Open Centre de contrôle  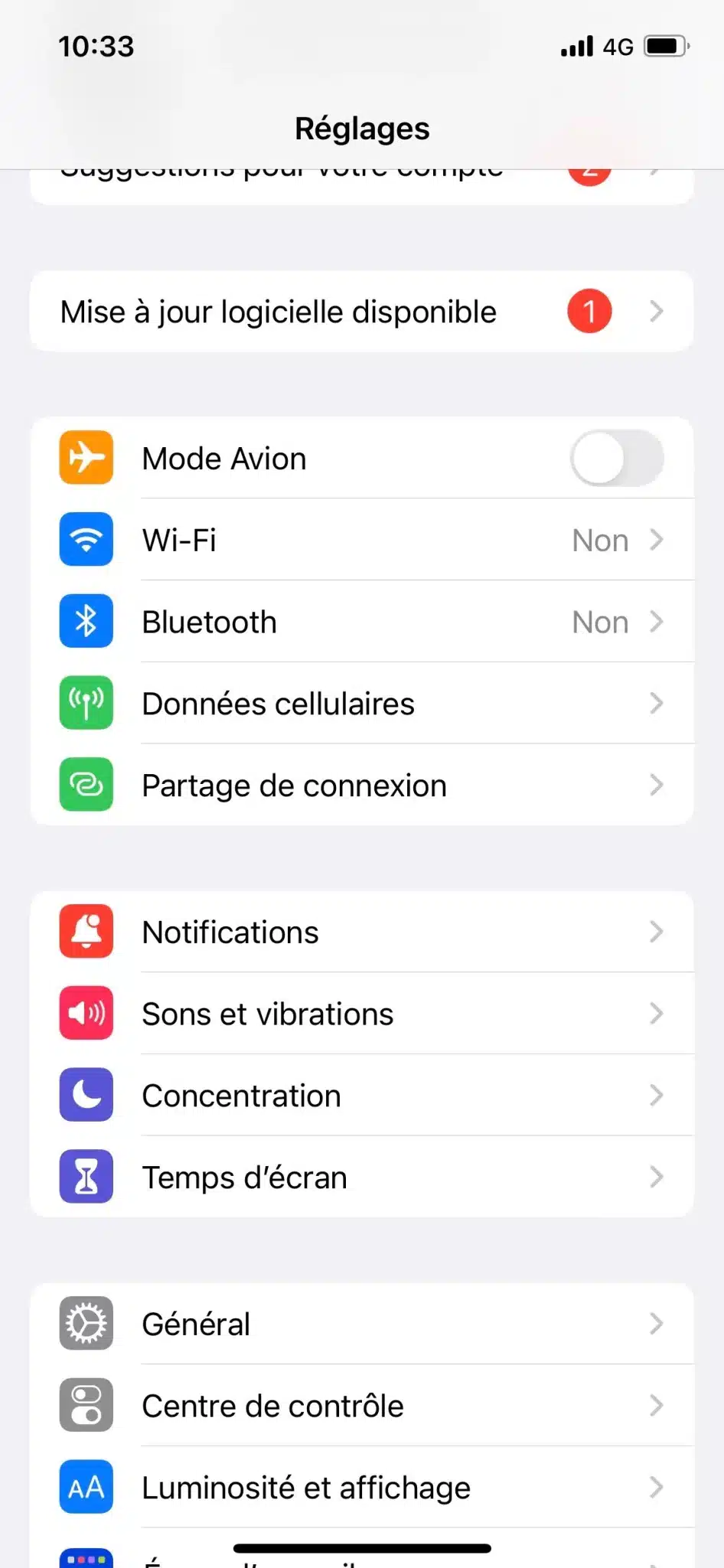click(x=361, y=1406)
